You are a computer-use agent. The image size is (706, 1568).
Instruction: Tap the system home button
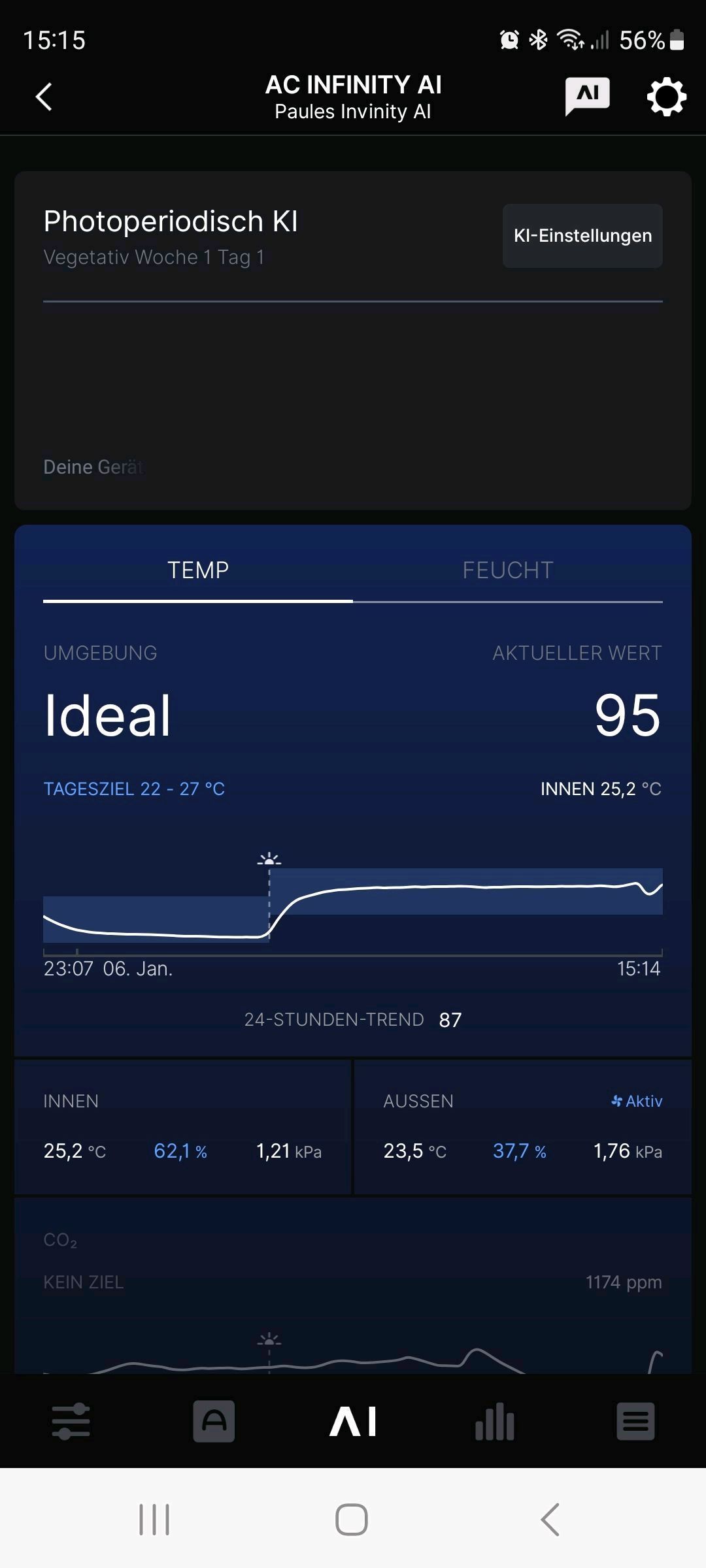click(x=352, y=1520)
